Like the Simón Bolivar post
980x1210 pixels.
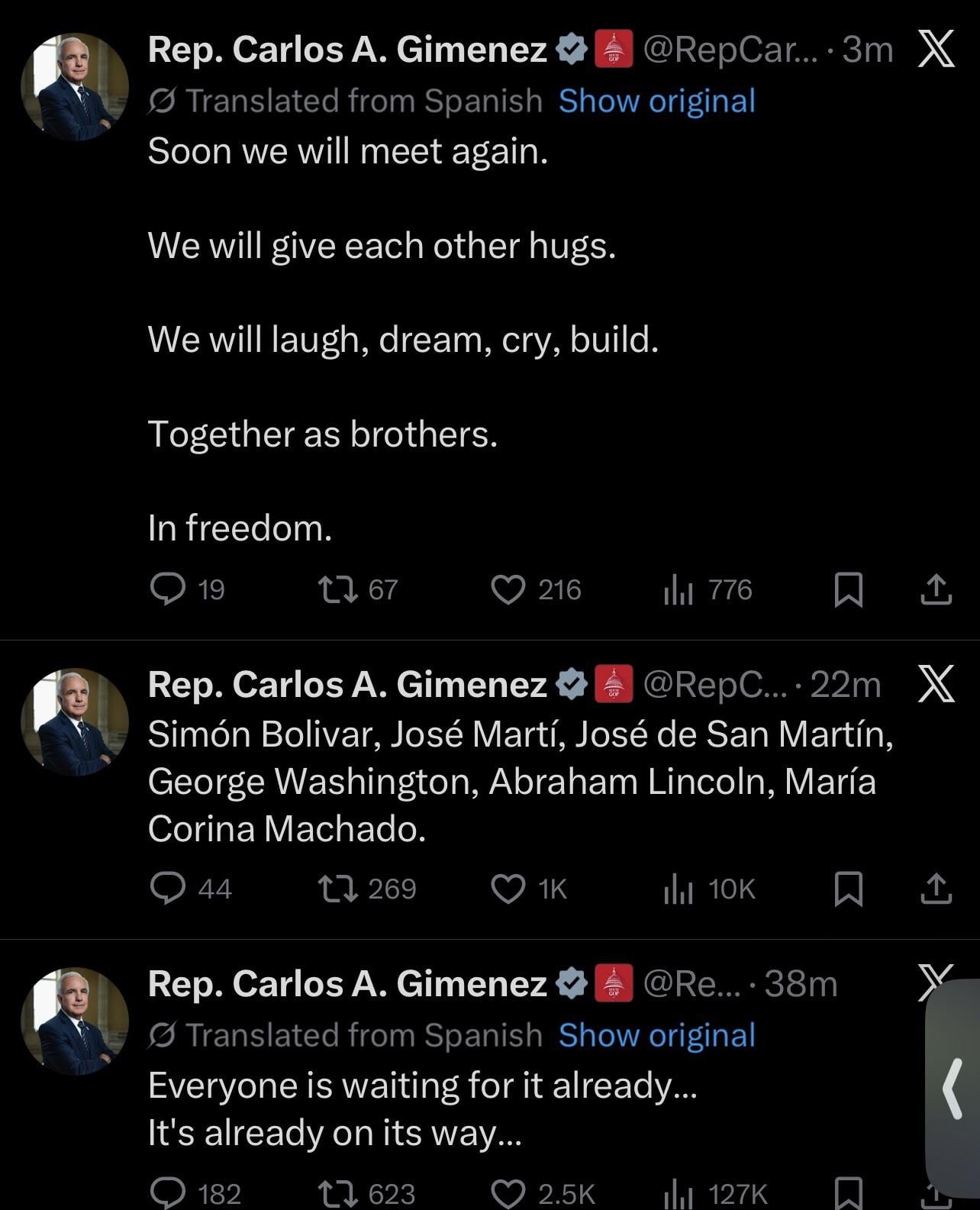click(x=508, y=889)
